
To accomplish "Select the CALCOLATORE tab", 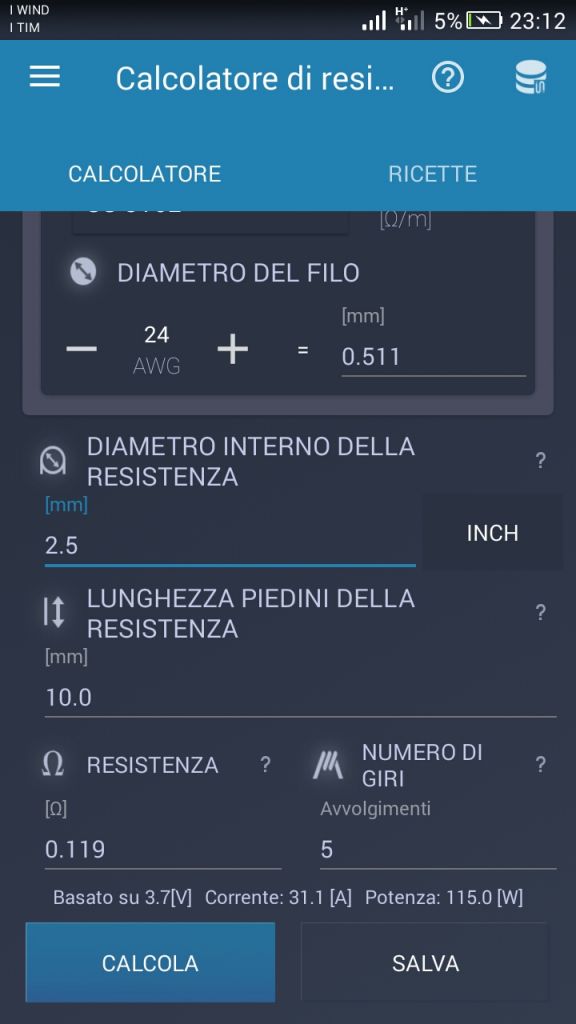I will click(x=144, y=174).
